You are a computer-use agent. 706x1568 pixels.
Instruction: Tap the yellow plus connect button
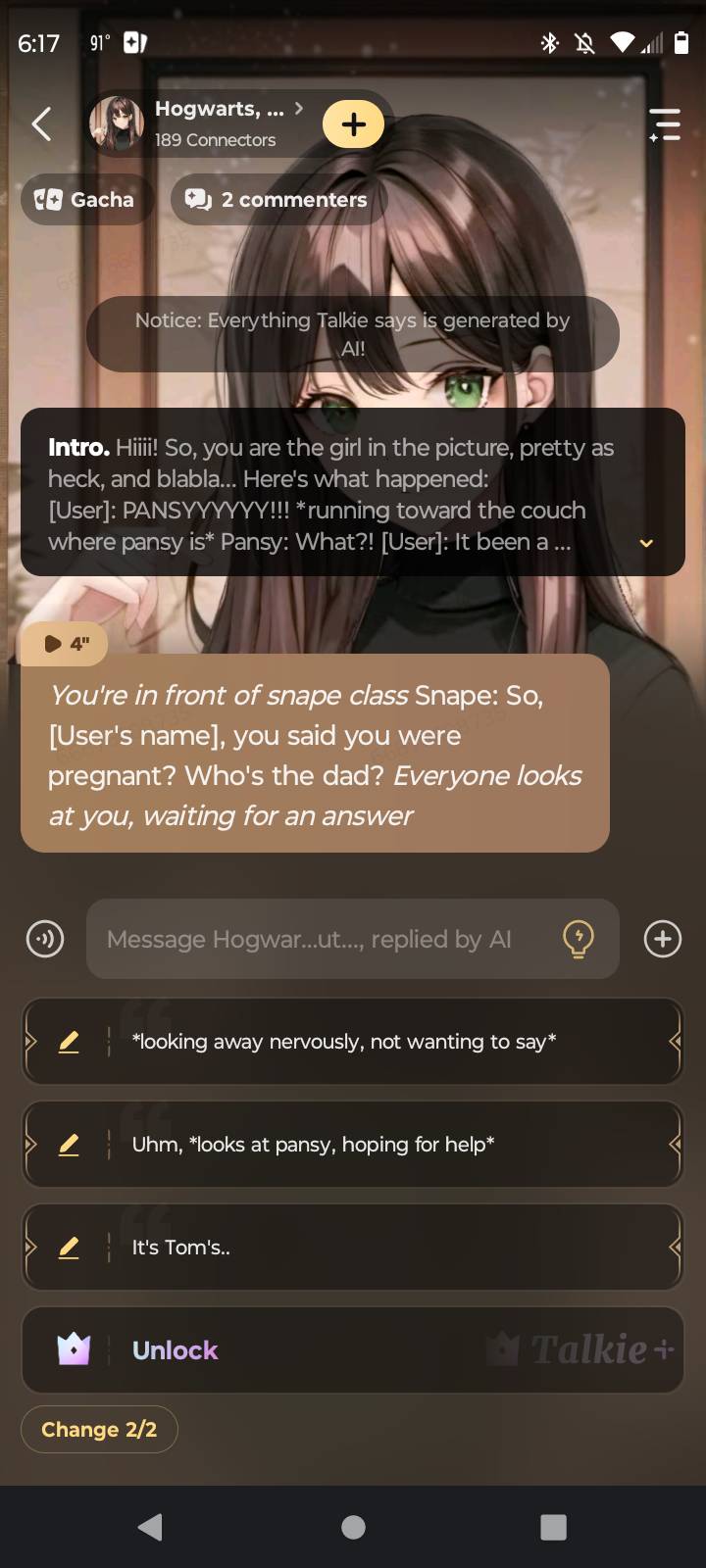353,124
